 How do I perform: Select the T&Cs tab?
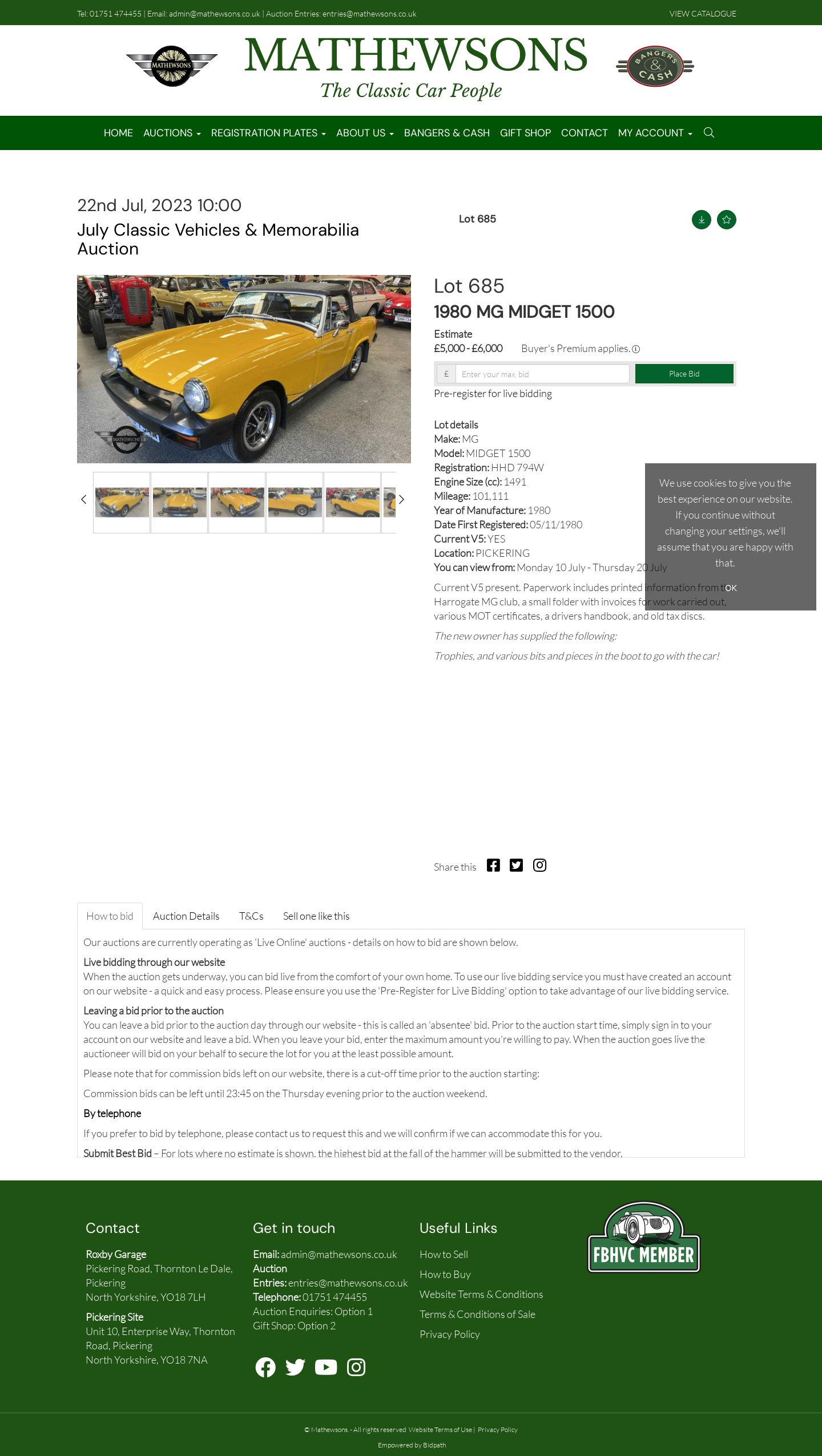tap(251, 916)
